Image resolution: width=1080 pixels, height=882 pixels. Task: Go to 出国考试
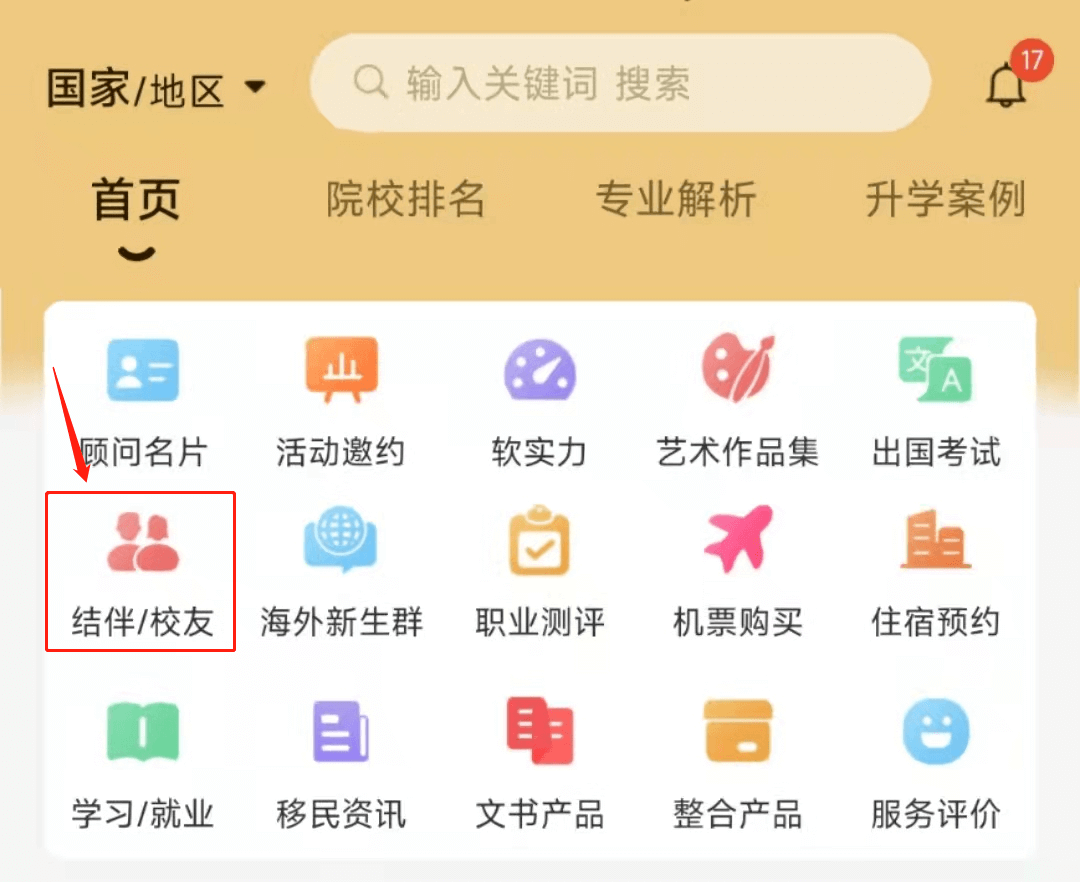coord(935,402)
